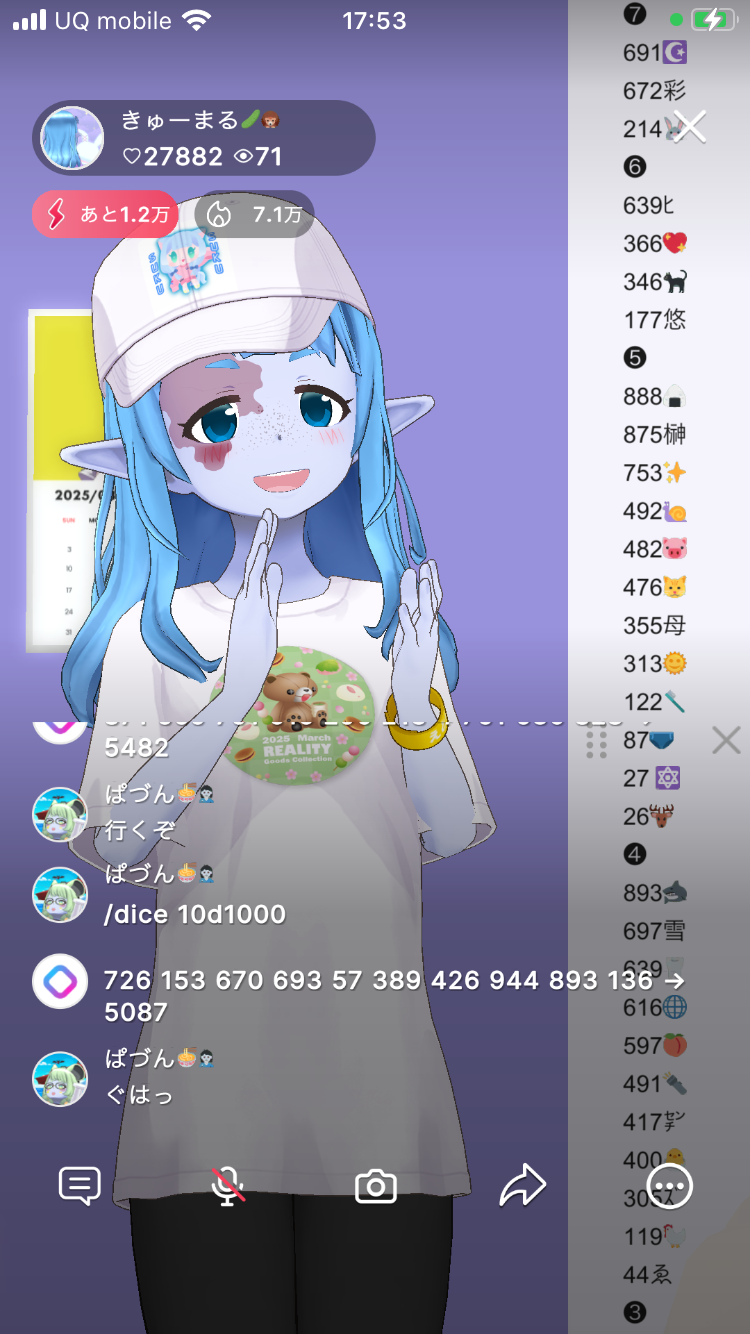Viewport: 750px width, 1334px height.
Task: Tap the あと1.2万 ranking badge
Action: pyautogui.click(x=105, y=214)
